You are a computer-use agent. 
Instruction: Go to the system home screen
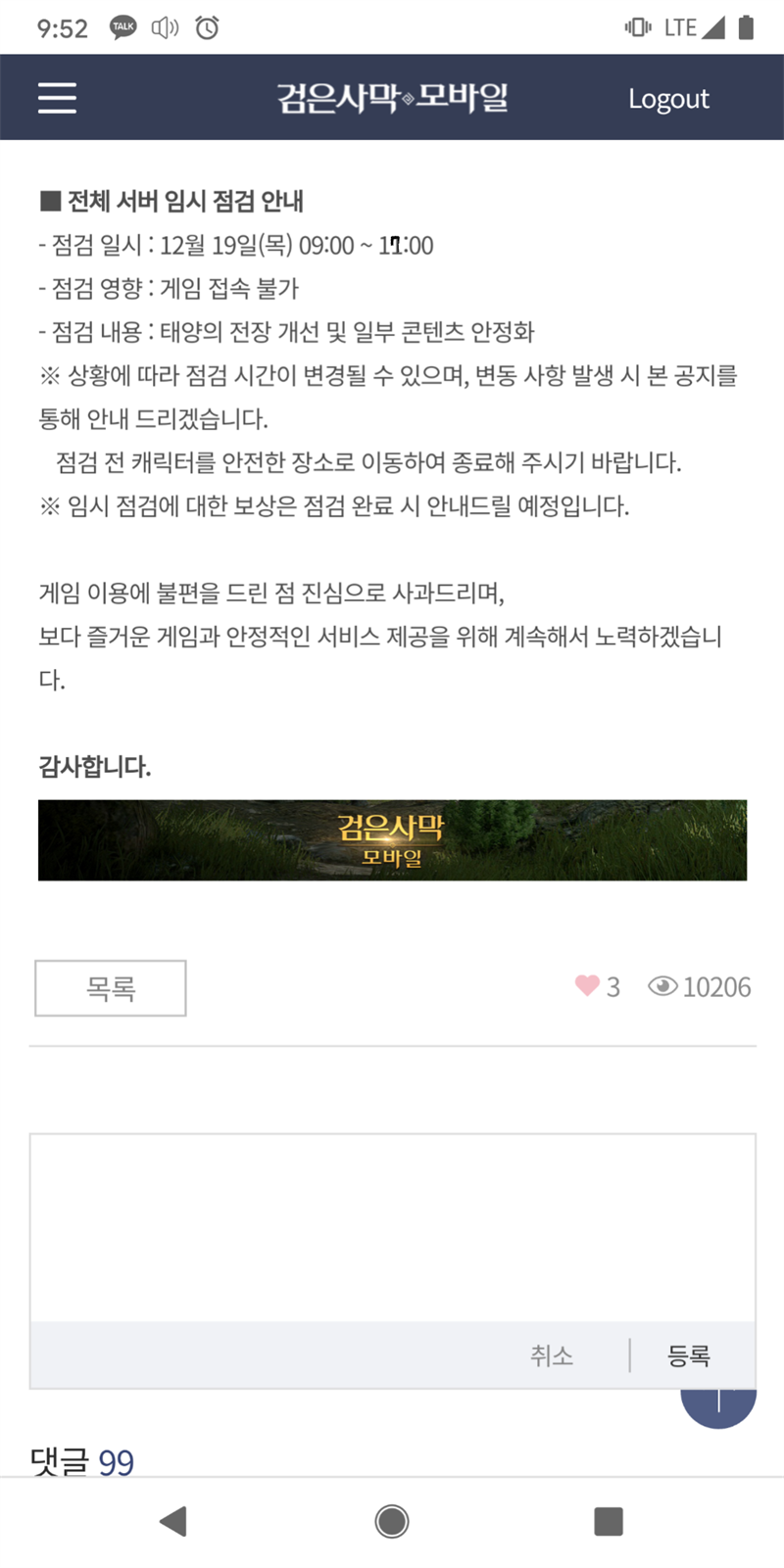click(x=392, y=1521)
